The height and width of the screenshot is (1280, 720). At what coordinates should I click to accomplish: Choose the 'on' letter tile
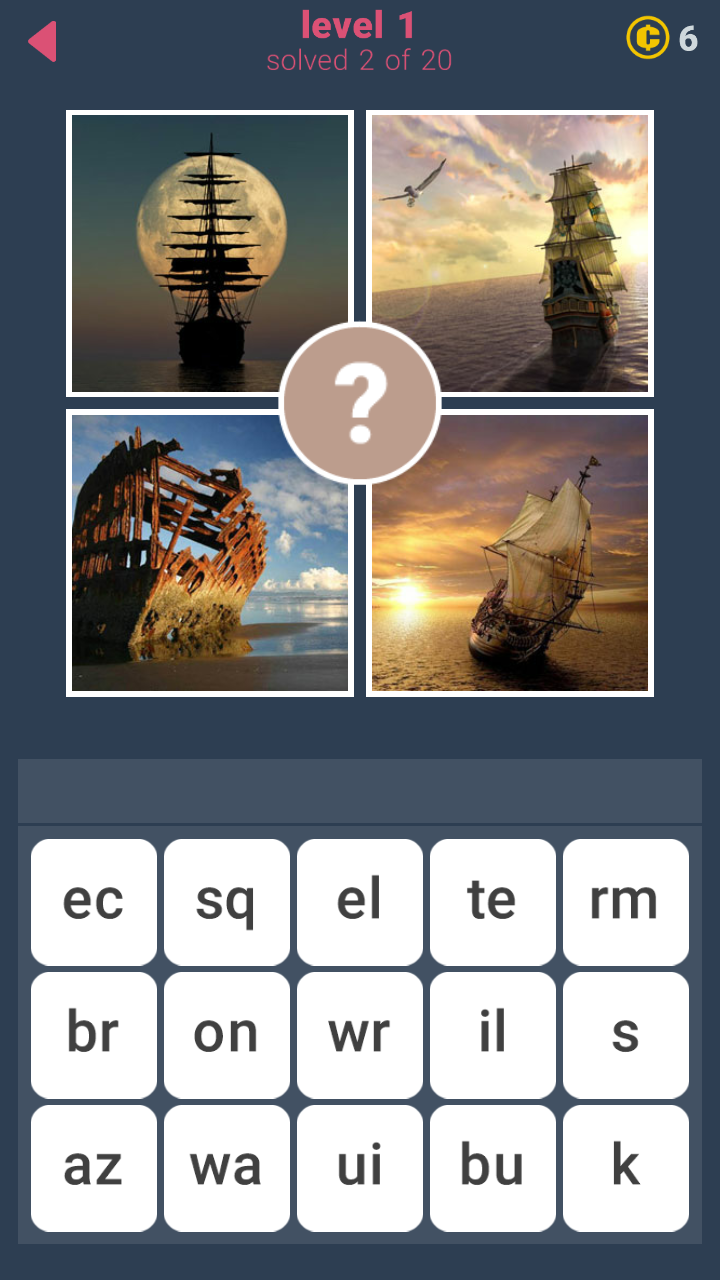(227, 1034)
